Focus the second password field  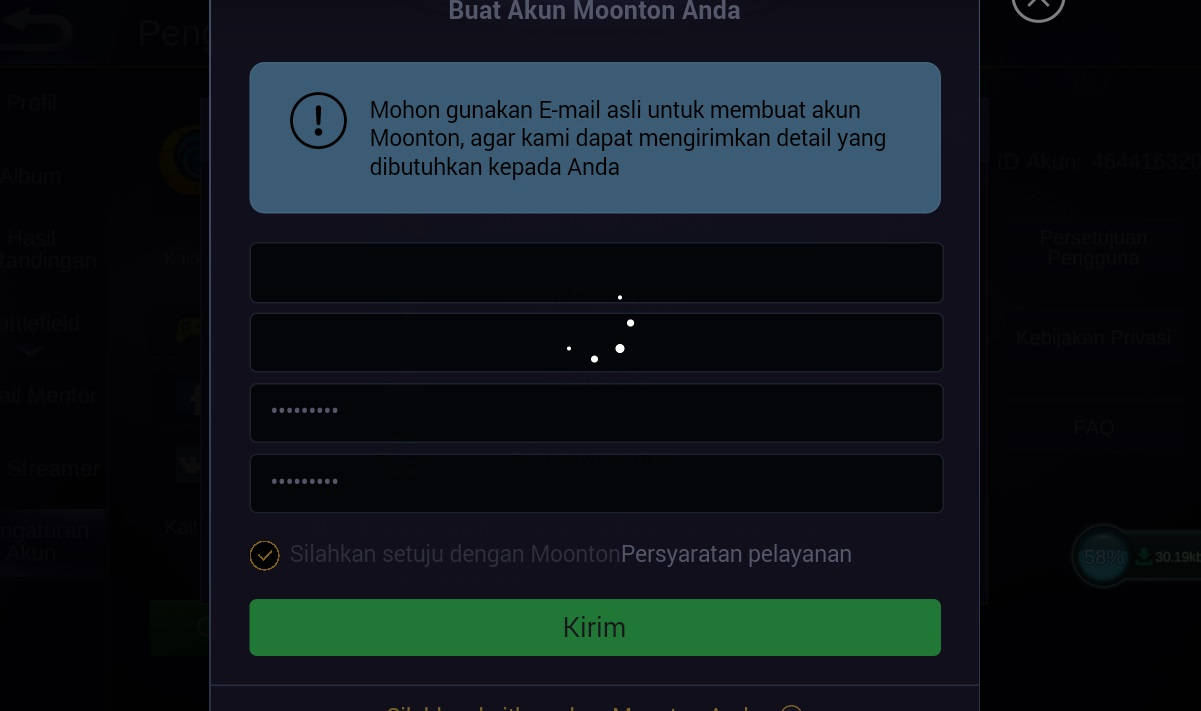tap(595, 483)
